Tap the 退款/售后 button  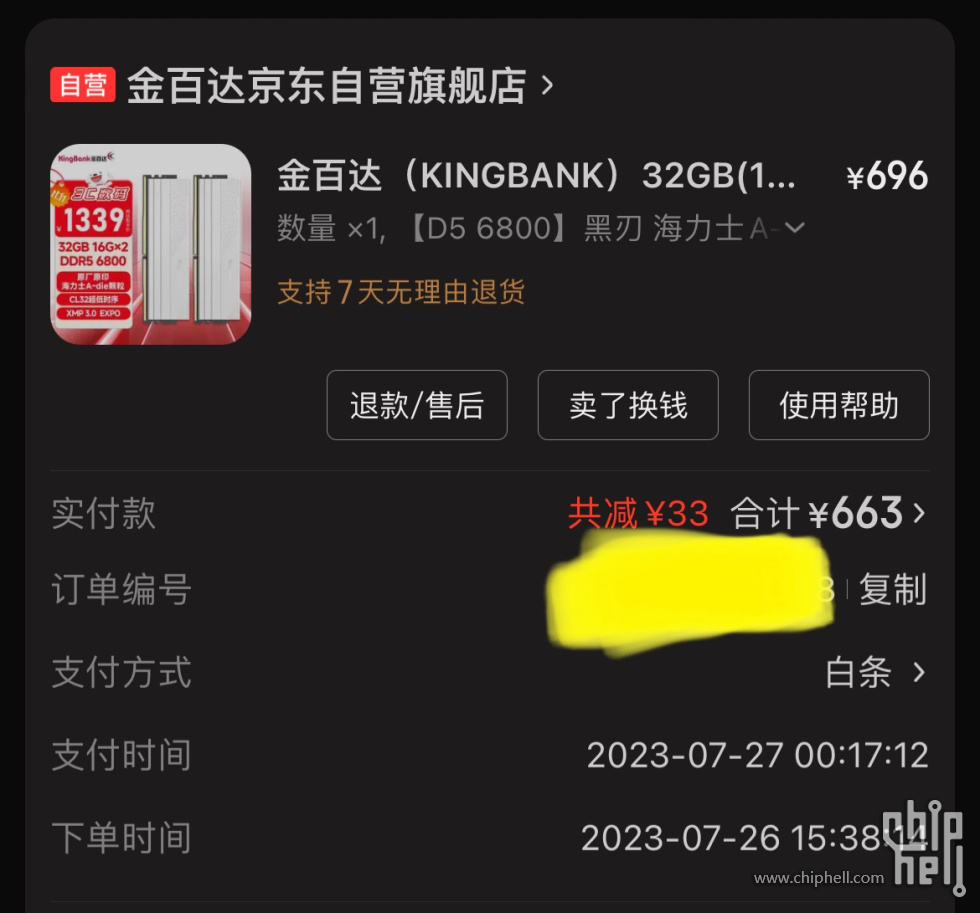tap(417, 405)
